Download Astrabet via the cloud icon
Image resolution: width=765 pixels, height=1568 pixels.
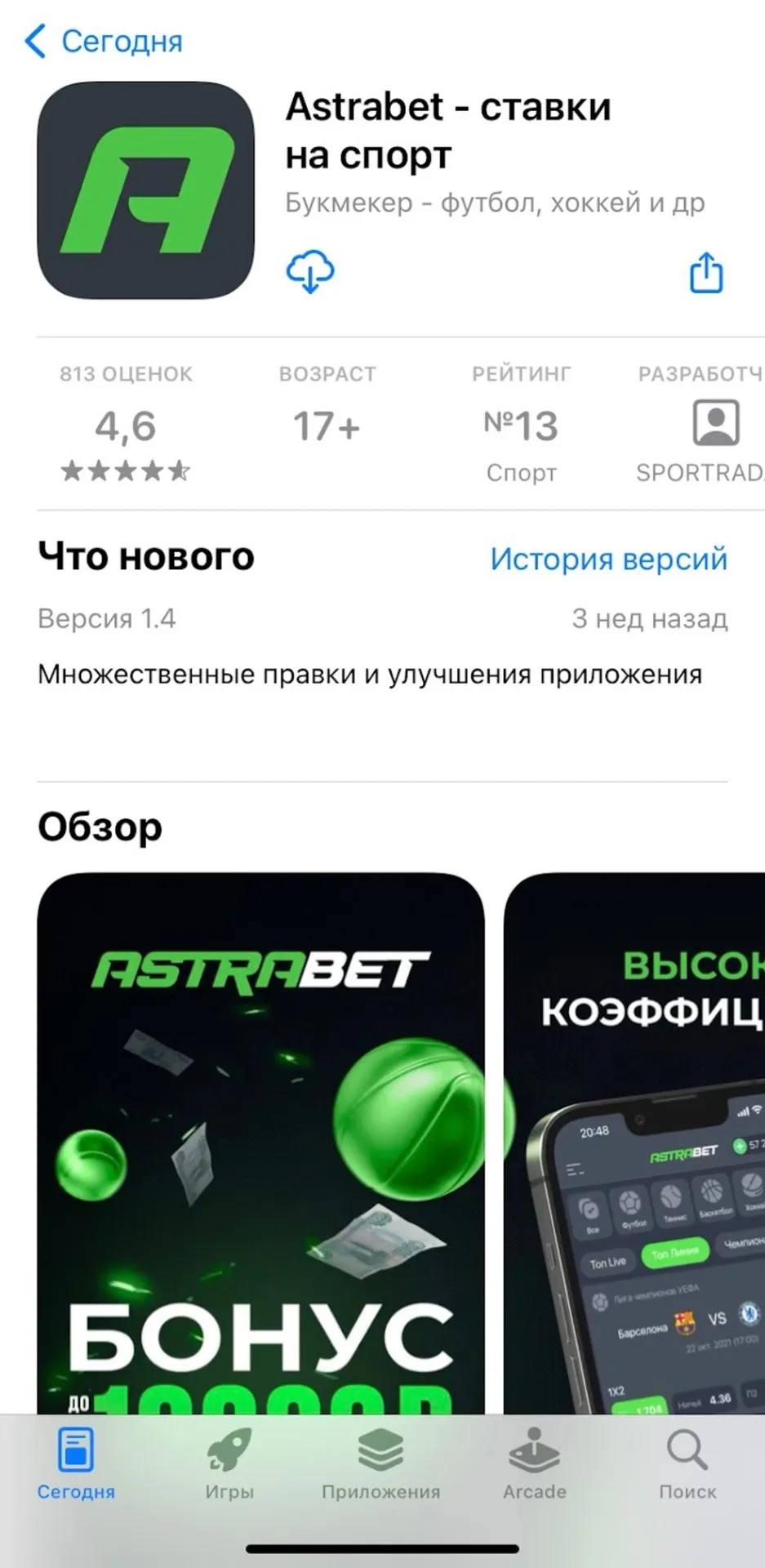(x=310, y=271)
